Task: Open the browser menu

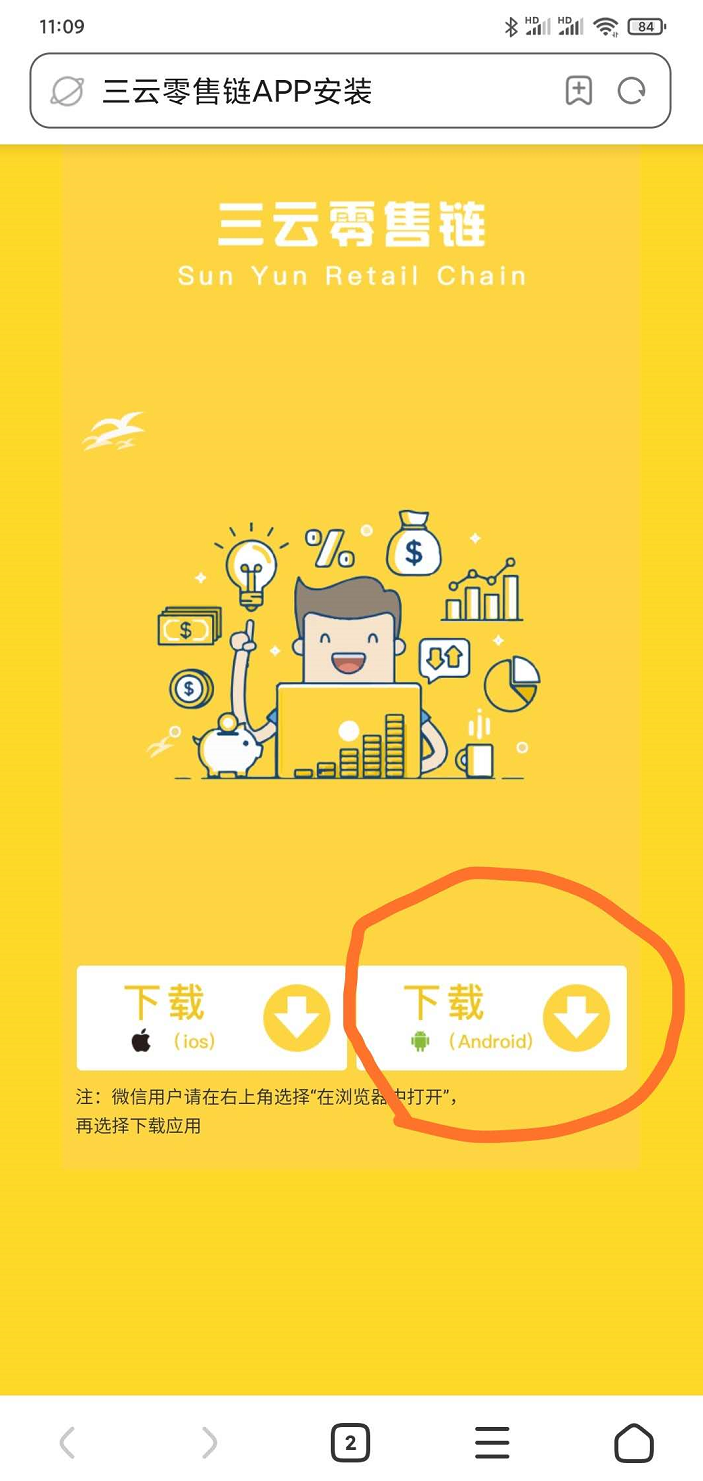Action: tap(491, 1442)
